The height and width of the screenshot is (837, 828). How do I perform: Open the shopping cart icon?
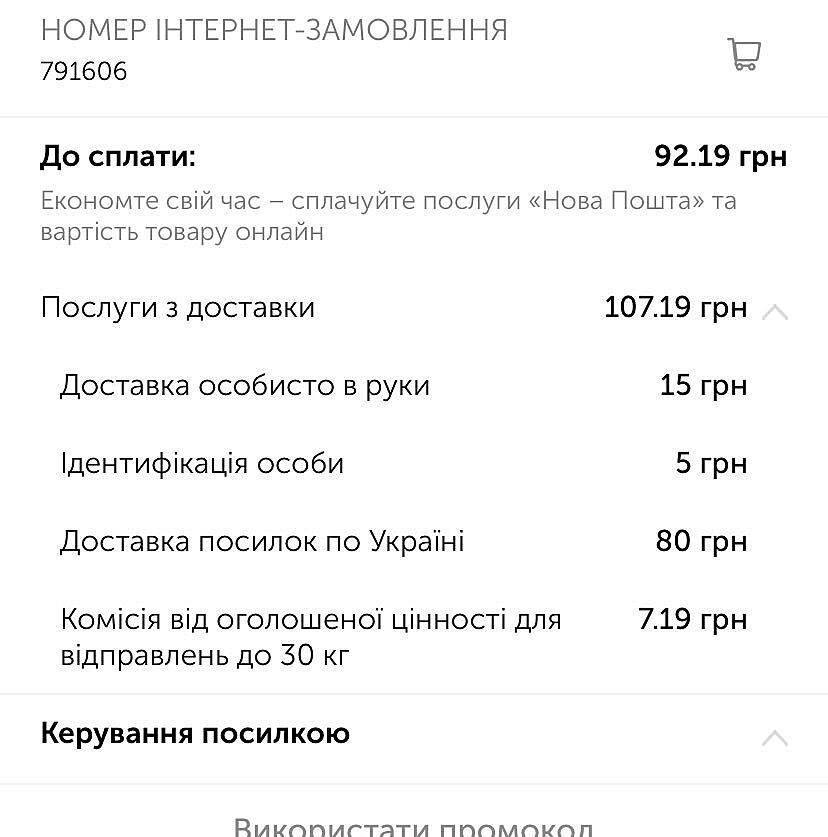click(x=744, y=54)
